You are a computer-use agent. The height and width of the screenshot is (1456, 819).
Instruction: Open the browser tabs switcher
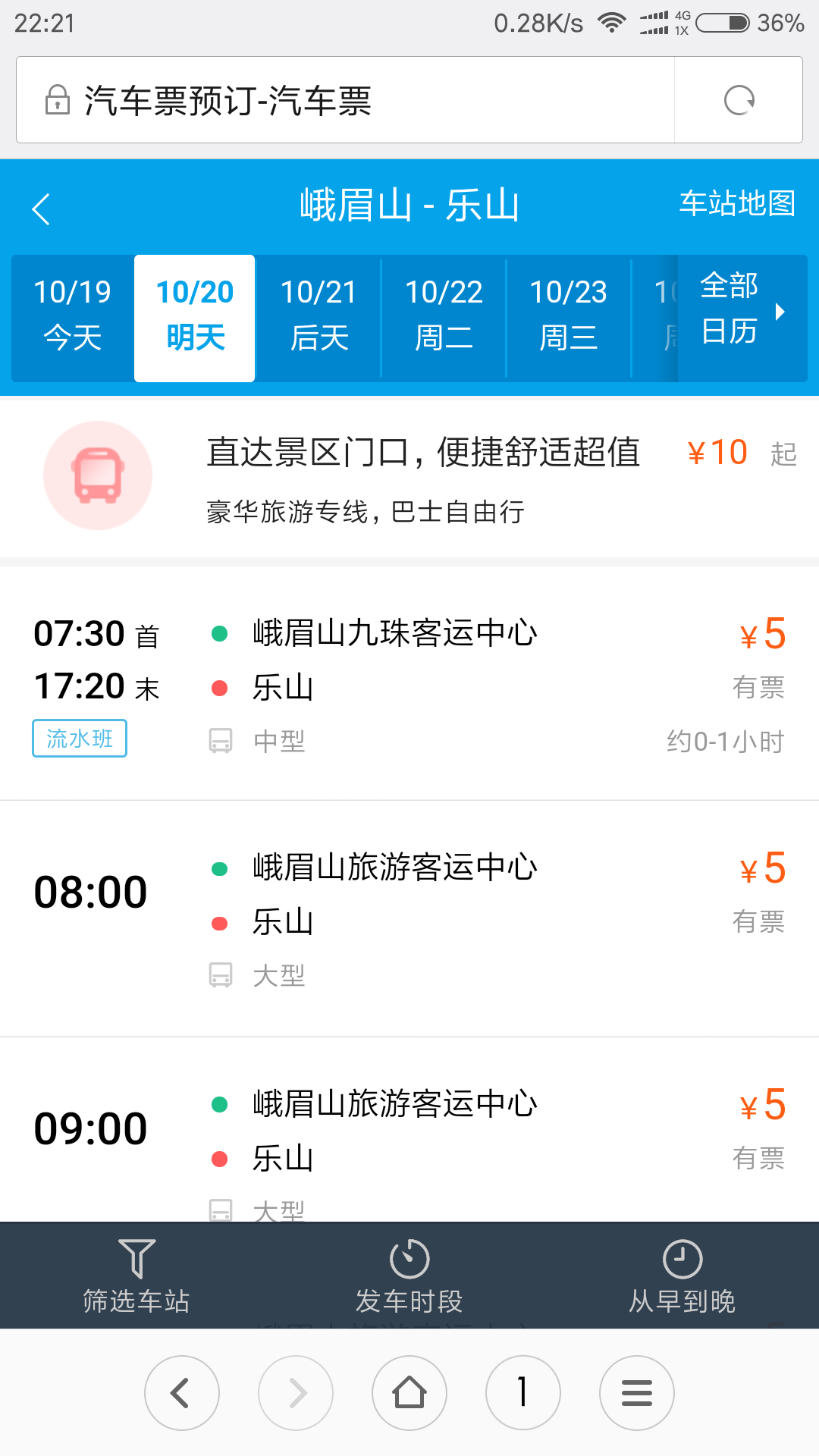click(x=523, y=1393)
